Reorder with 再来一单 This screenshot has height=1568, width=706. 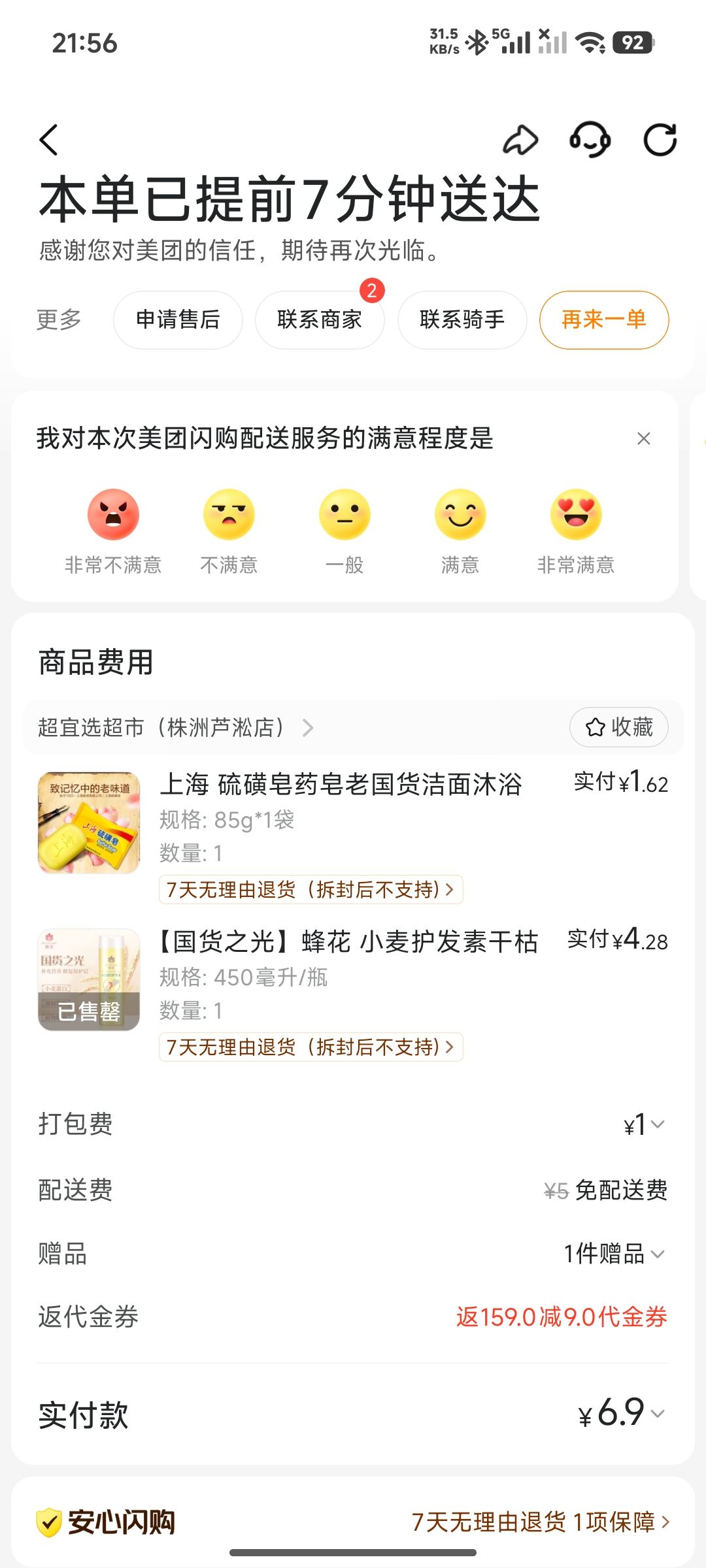pos(603,320)
